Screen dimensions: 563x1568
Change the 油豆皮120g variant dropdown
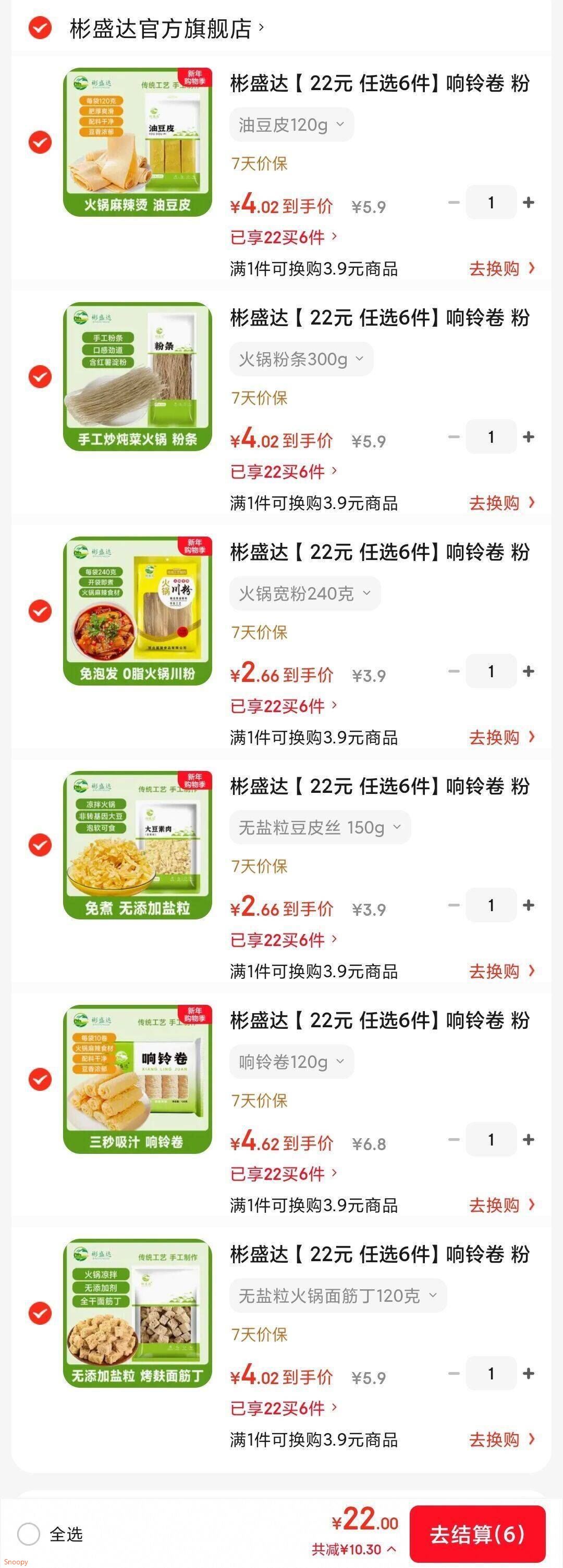pyautogui.click(x=291, y=126)
